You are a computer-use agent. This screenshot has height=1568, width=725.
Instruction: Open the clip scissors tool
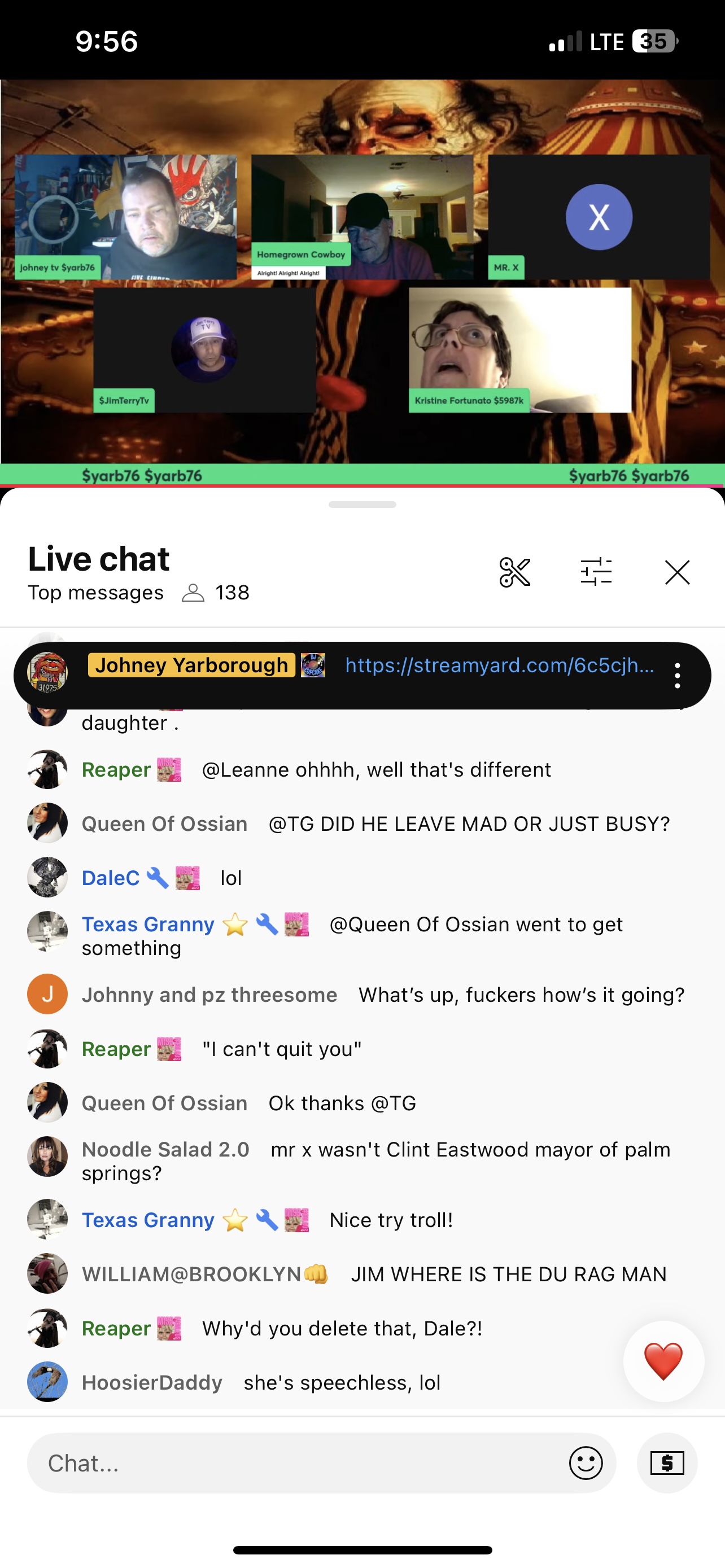coord(514,572)
